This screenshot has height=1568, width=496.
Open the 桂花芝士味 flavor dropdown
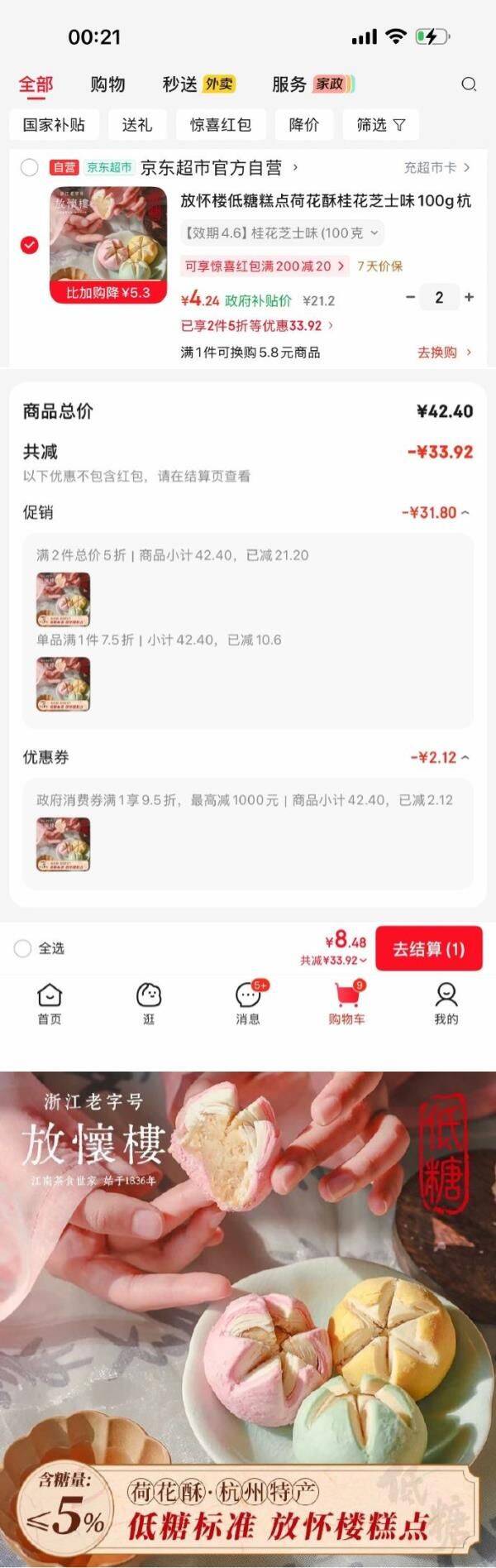coord(281,233)
